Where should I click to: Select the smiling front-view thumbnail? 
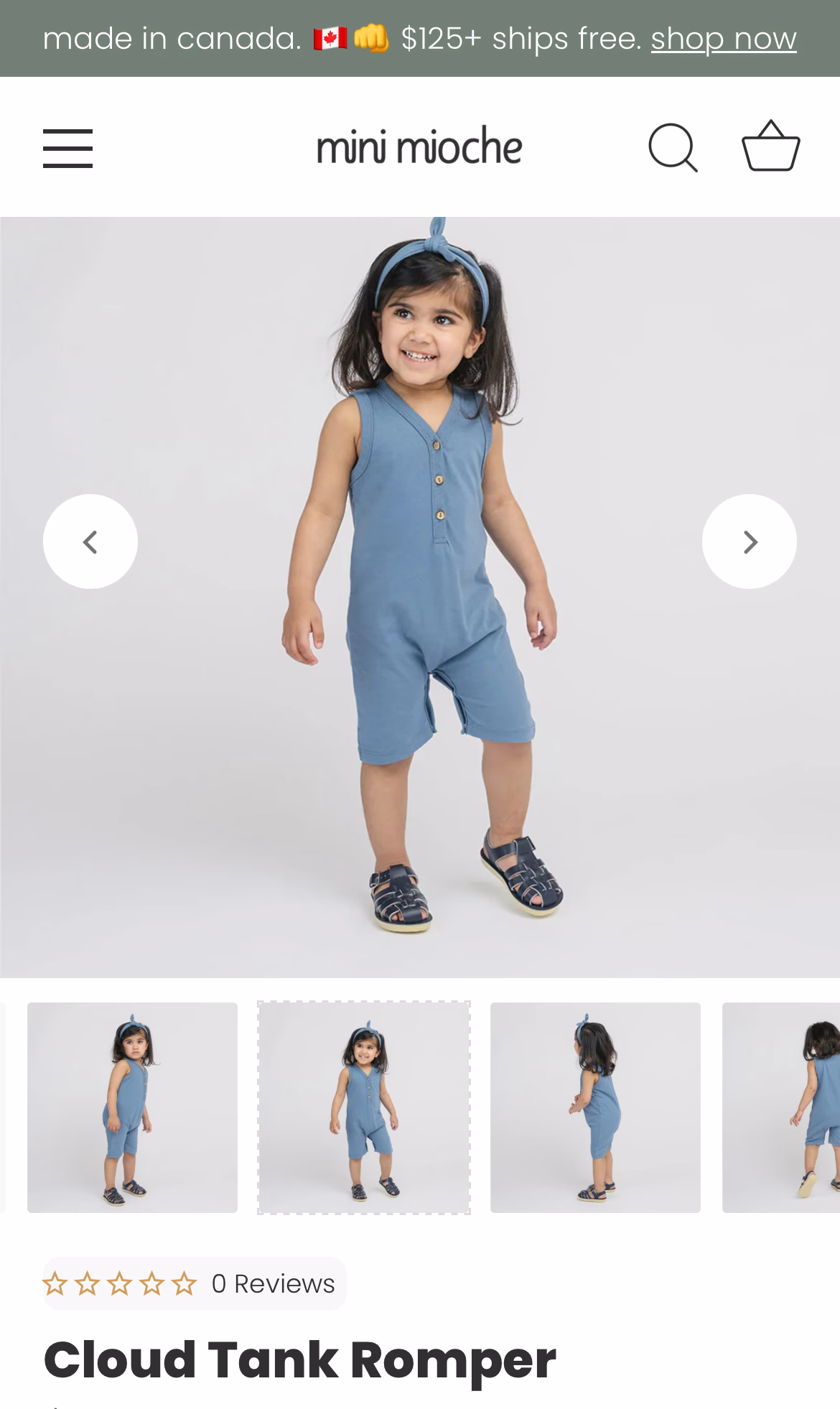364,1107
